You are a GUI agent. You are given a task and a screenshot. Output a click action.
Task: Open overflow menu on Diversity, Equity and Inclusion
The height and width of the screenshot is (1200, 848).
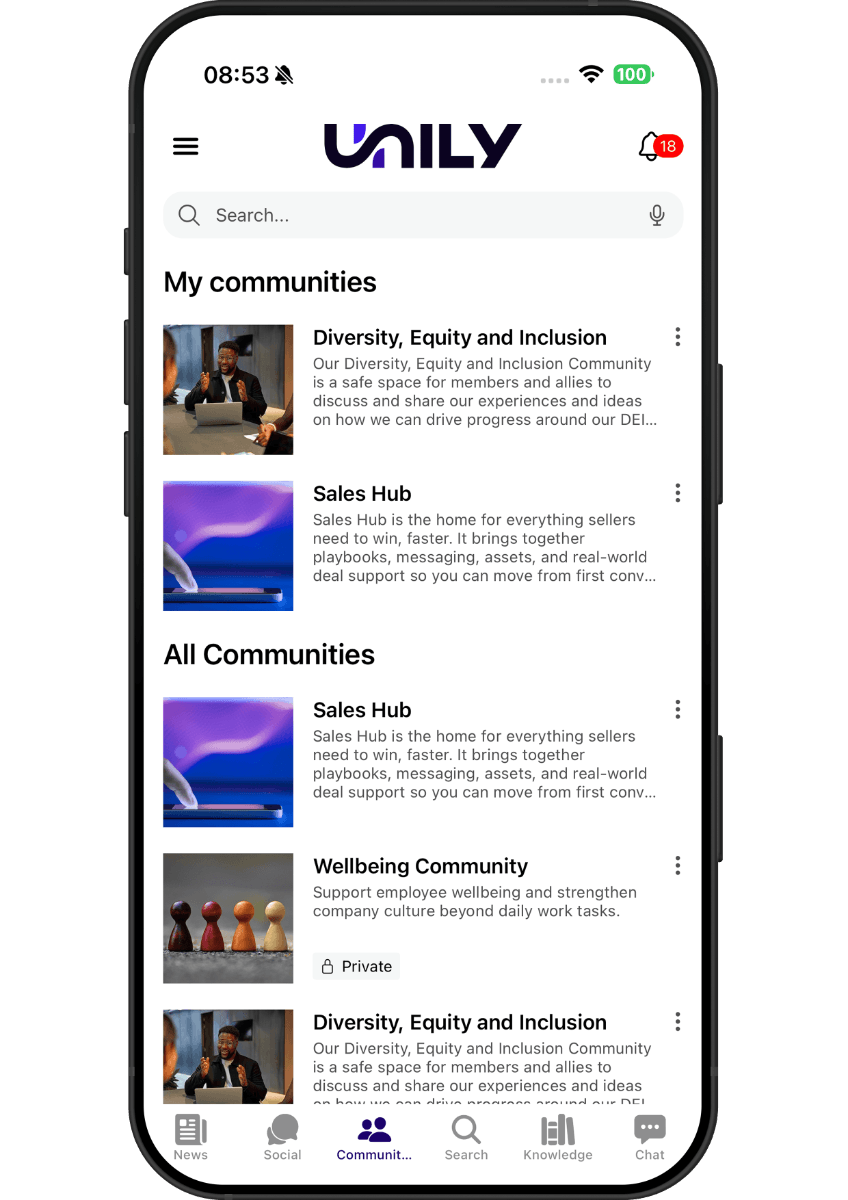(x=677, y=337)
